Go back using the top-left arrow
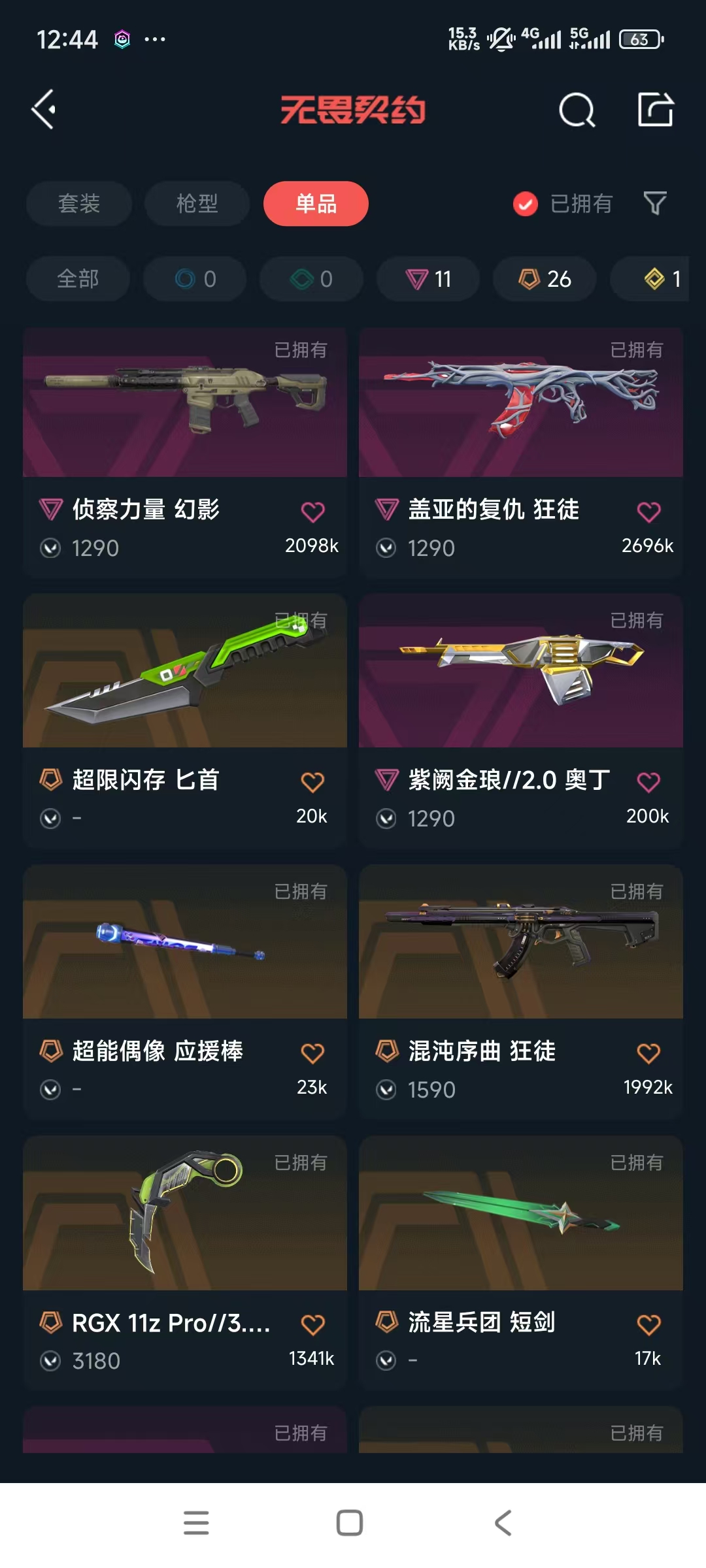The height and width of the screenshot is (1568, 706). click(44, 109)
